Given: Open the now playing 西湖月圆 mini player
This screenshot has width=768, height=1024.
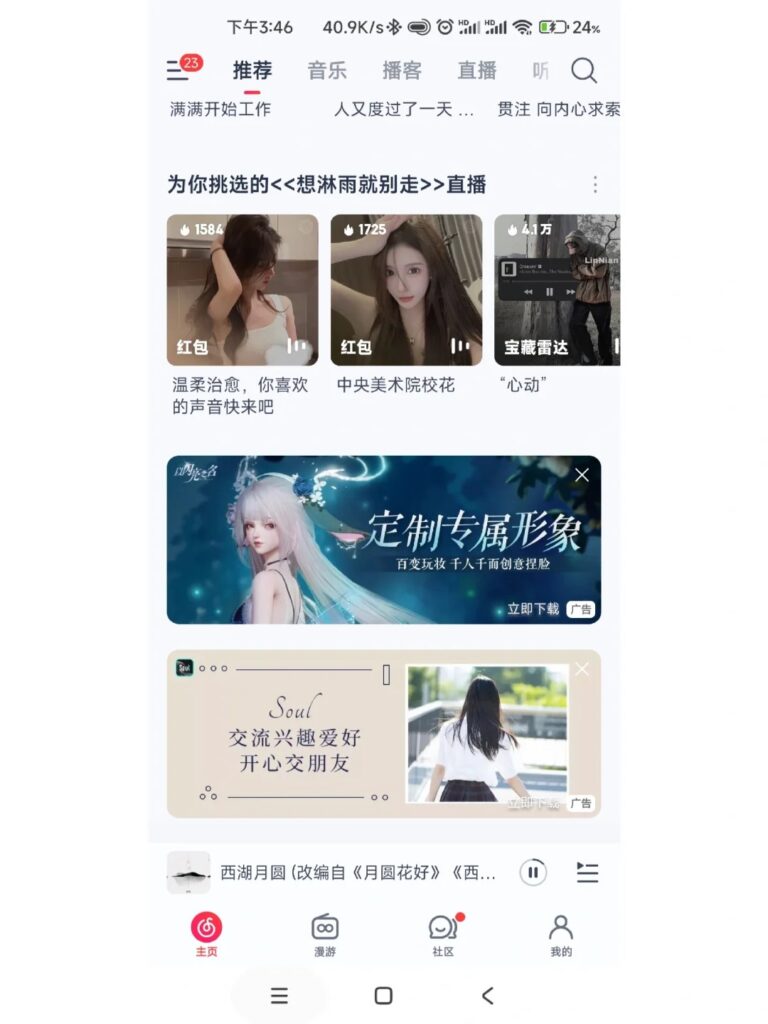Looking at the screenshot, I should tap(357, 873).
